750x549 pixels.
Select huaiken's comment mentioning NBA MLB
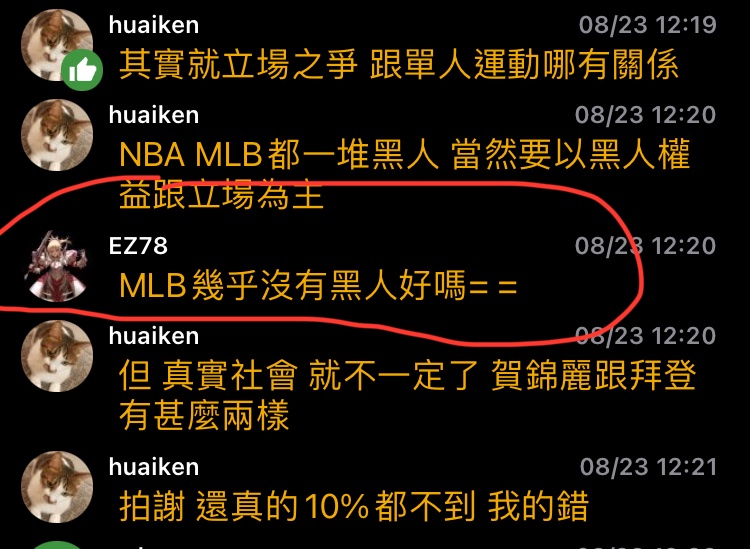404,173
